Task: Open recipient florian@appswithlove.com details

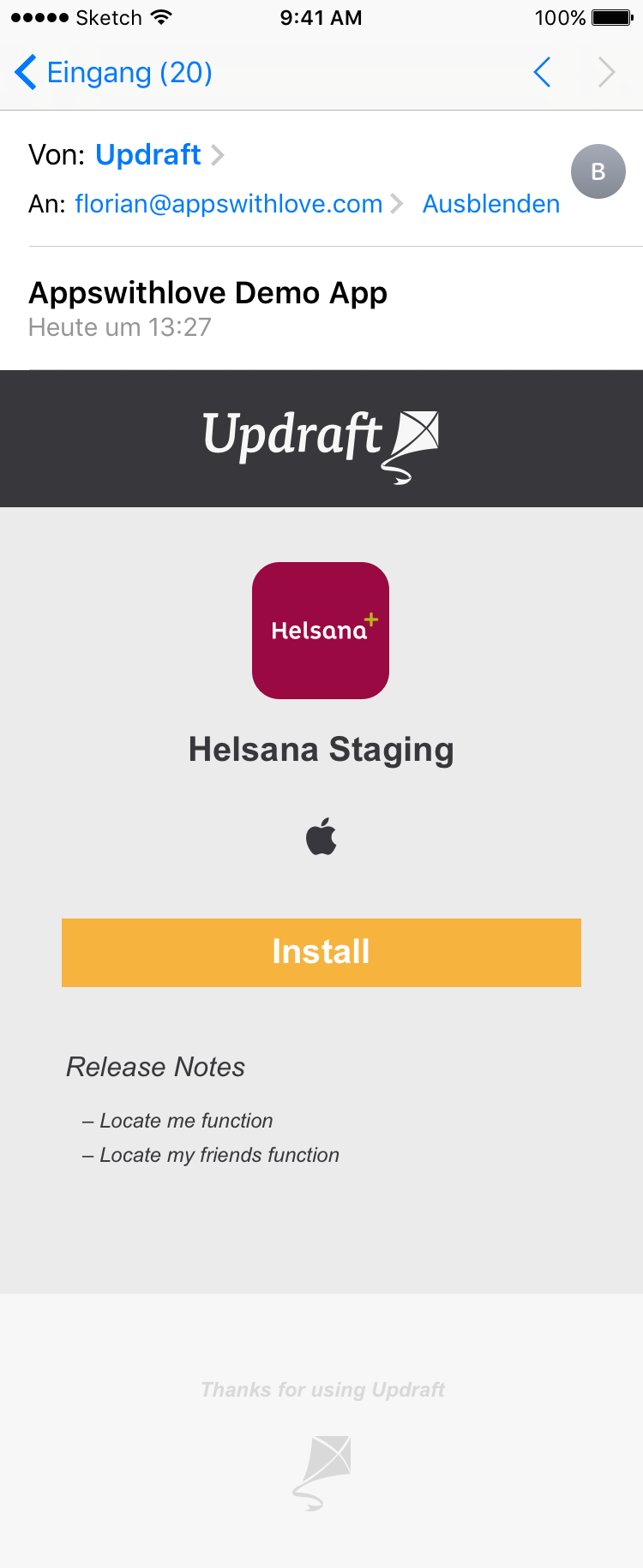Action: [228, 204]
